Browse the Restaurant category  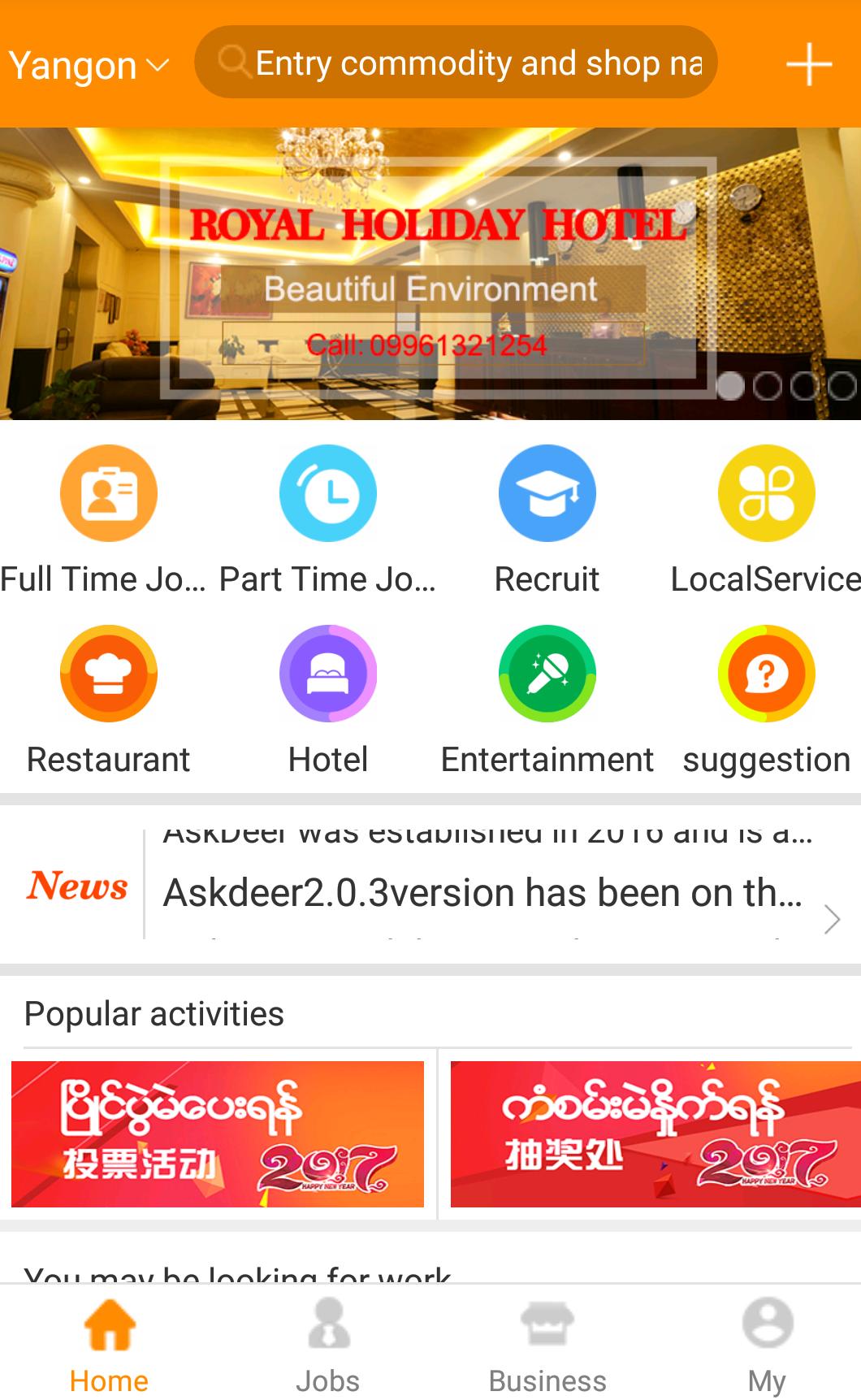coord(108,700)
